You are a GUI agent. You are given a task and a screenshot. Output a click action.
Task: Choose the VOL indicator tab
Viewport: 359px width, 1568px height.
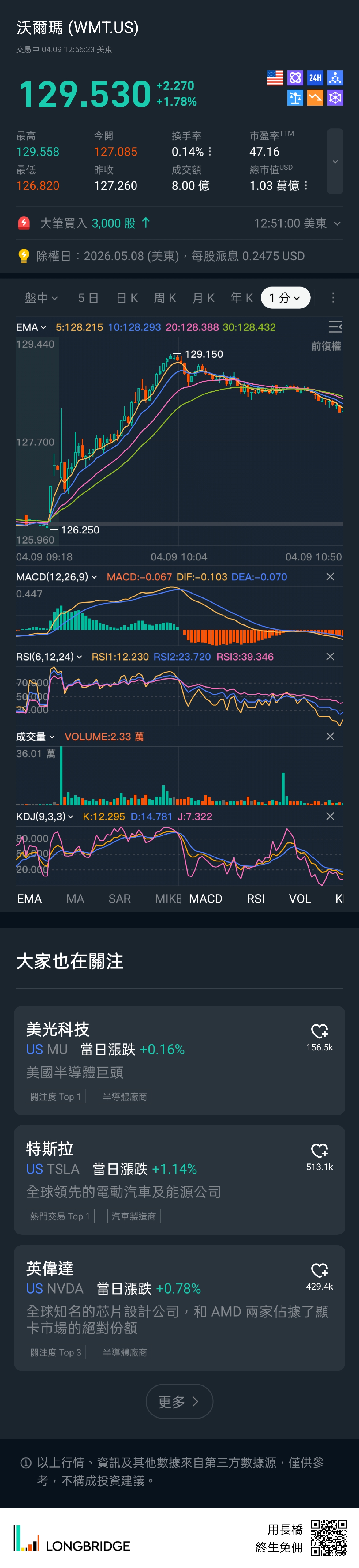click(x=299, y=899)
